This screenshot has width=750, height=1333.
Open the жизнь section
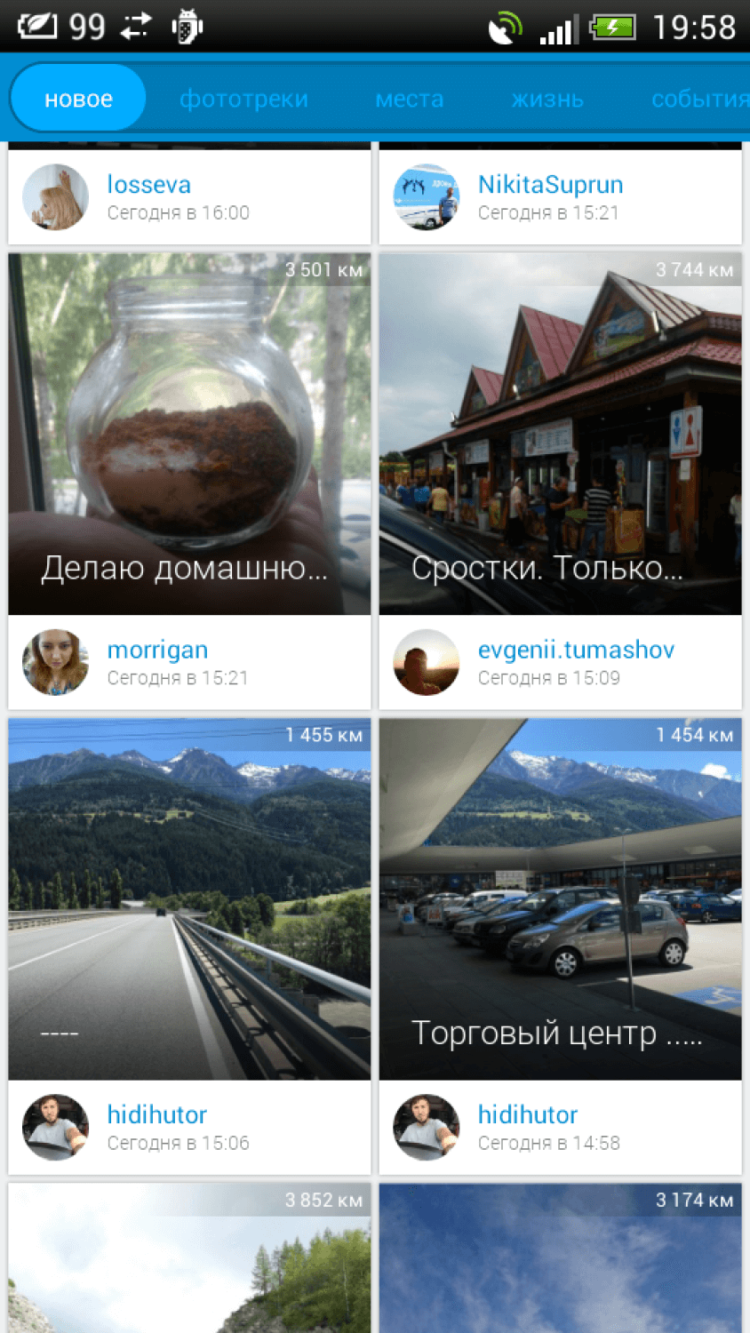point(547,98)
